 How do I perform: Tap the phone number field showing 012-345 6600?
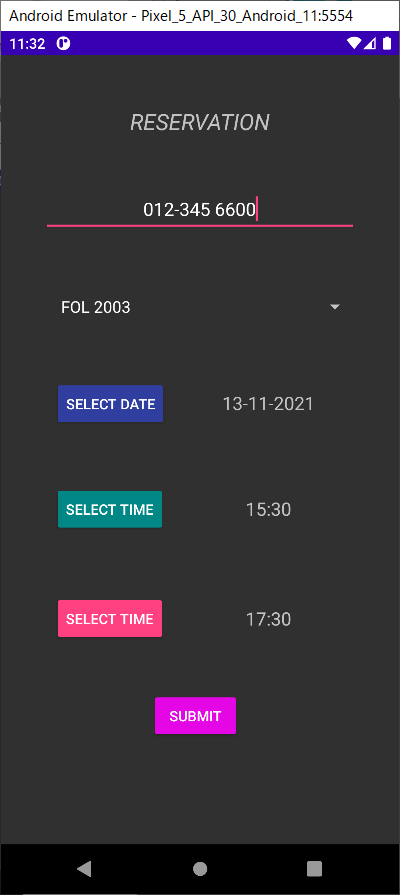200,210
